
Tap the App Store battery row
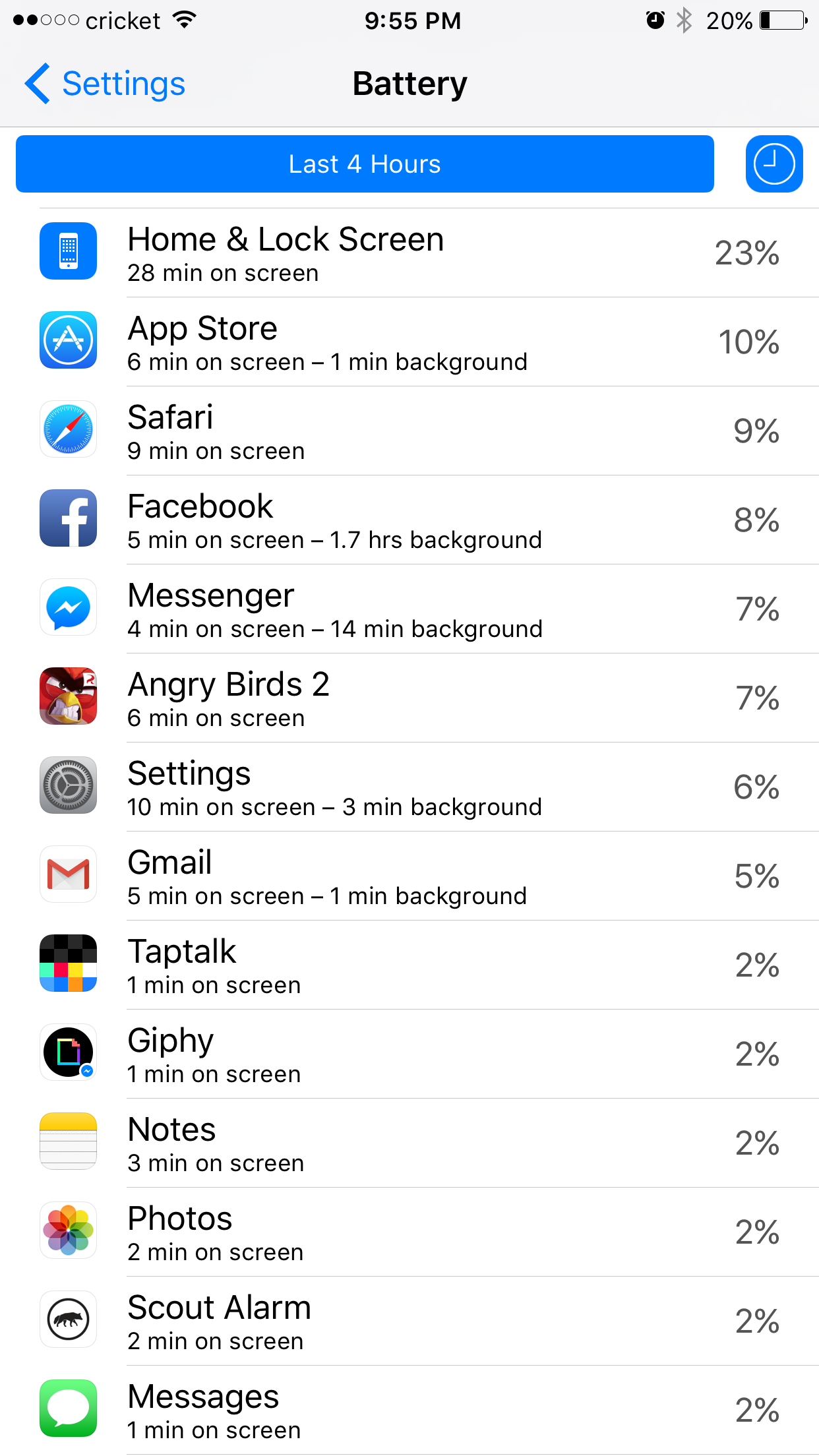click(409, 342)
